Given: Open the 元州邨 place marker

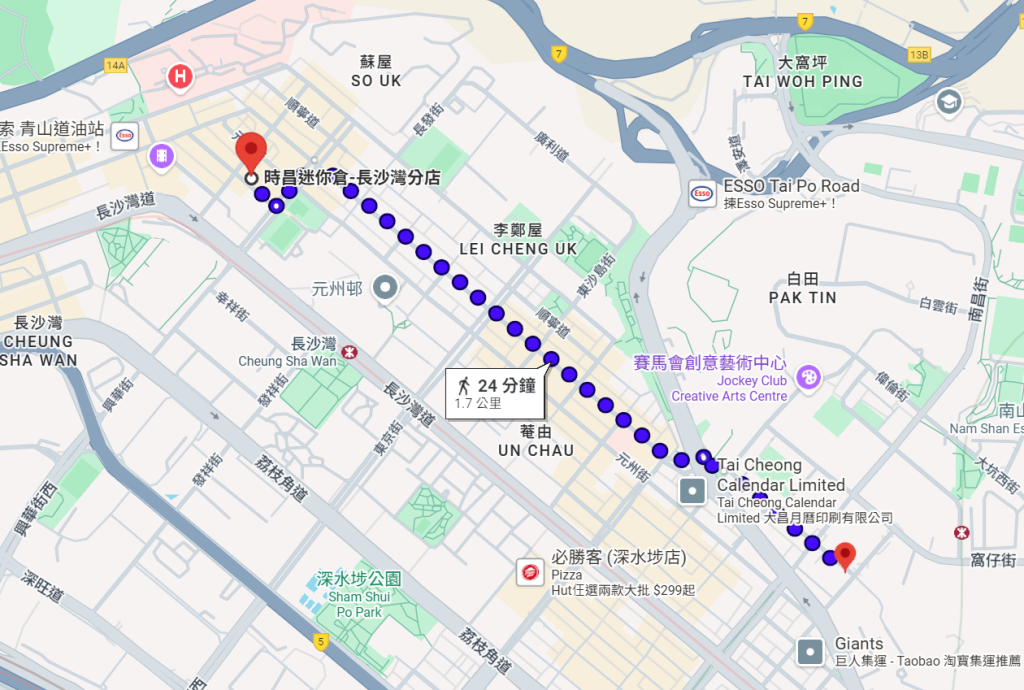Looking at the screenshot, I should click(x=386, y=289).
